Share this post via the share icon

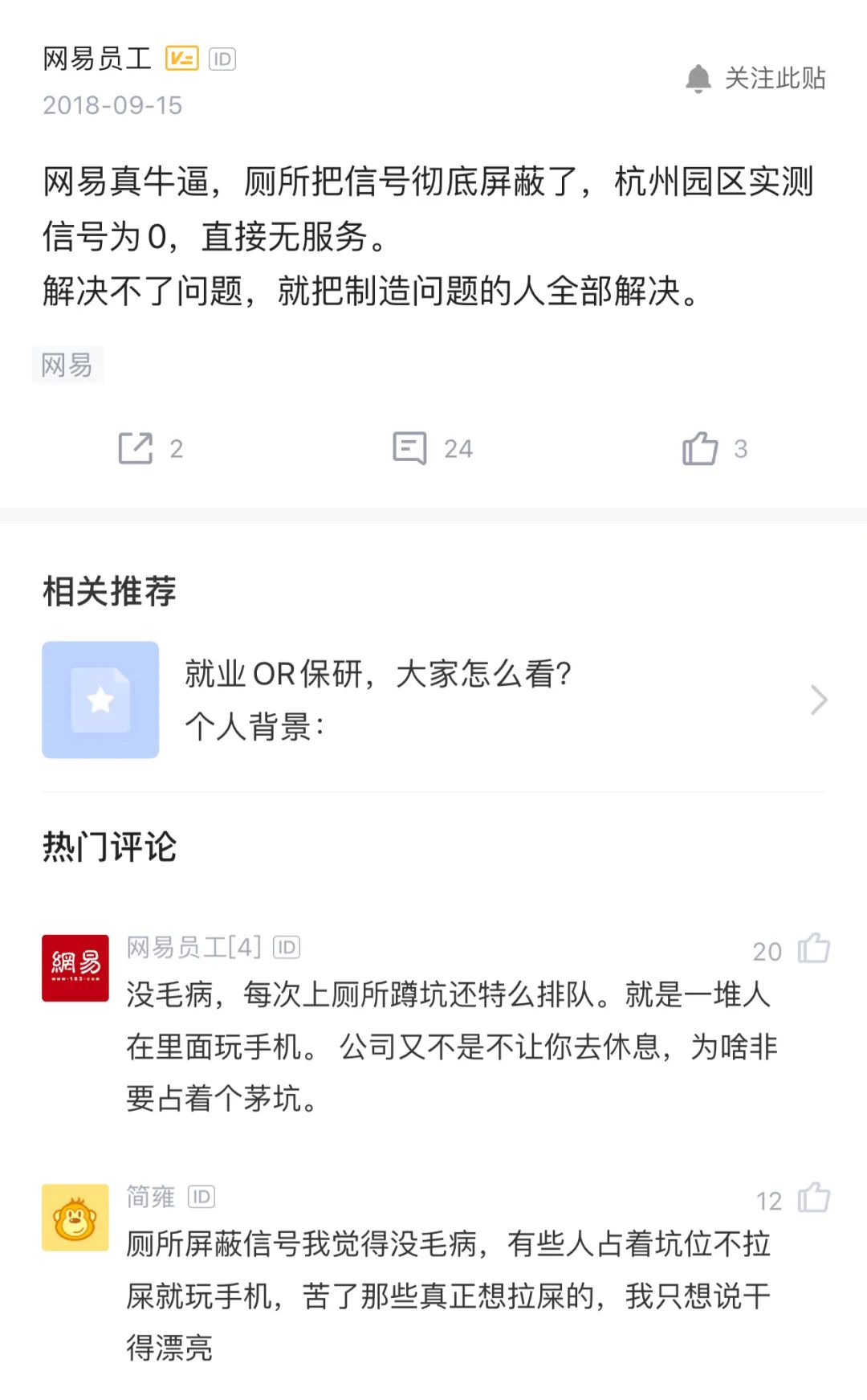[136, 448]
